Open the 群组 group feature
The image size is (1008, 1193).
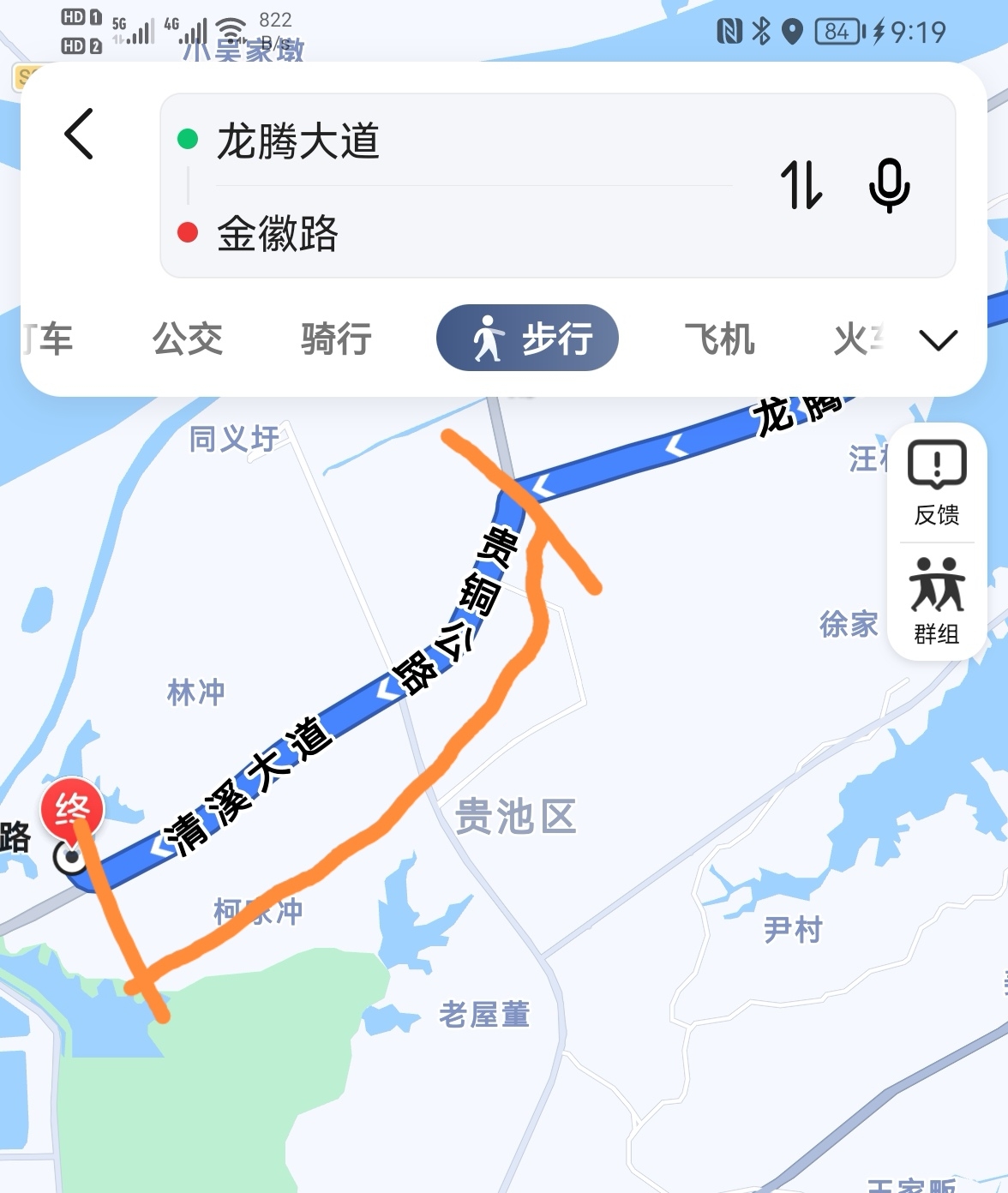937,601
